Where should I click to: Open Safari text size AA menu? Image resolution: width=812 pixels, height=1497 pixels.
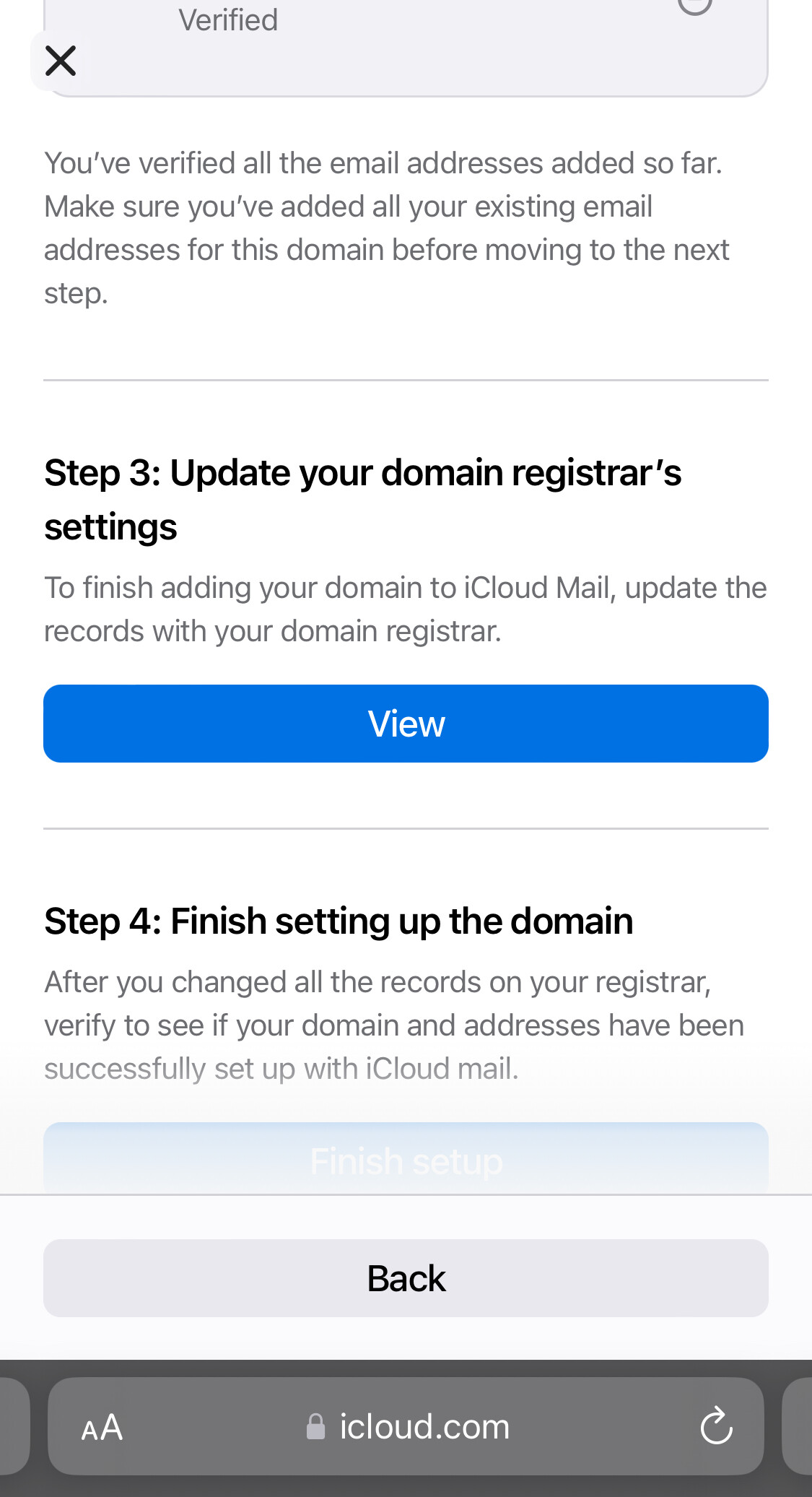(x=102, y=1428)
